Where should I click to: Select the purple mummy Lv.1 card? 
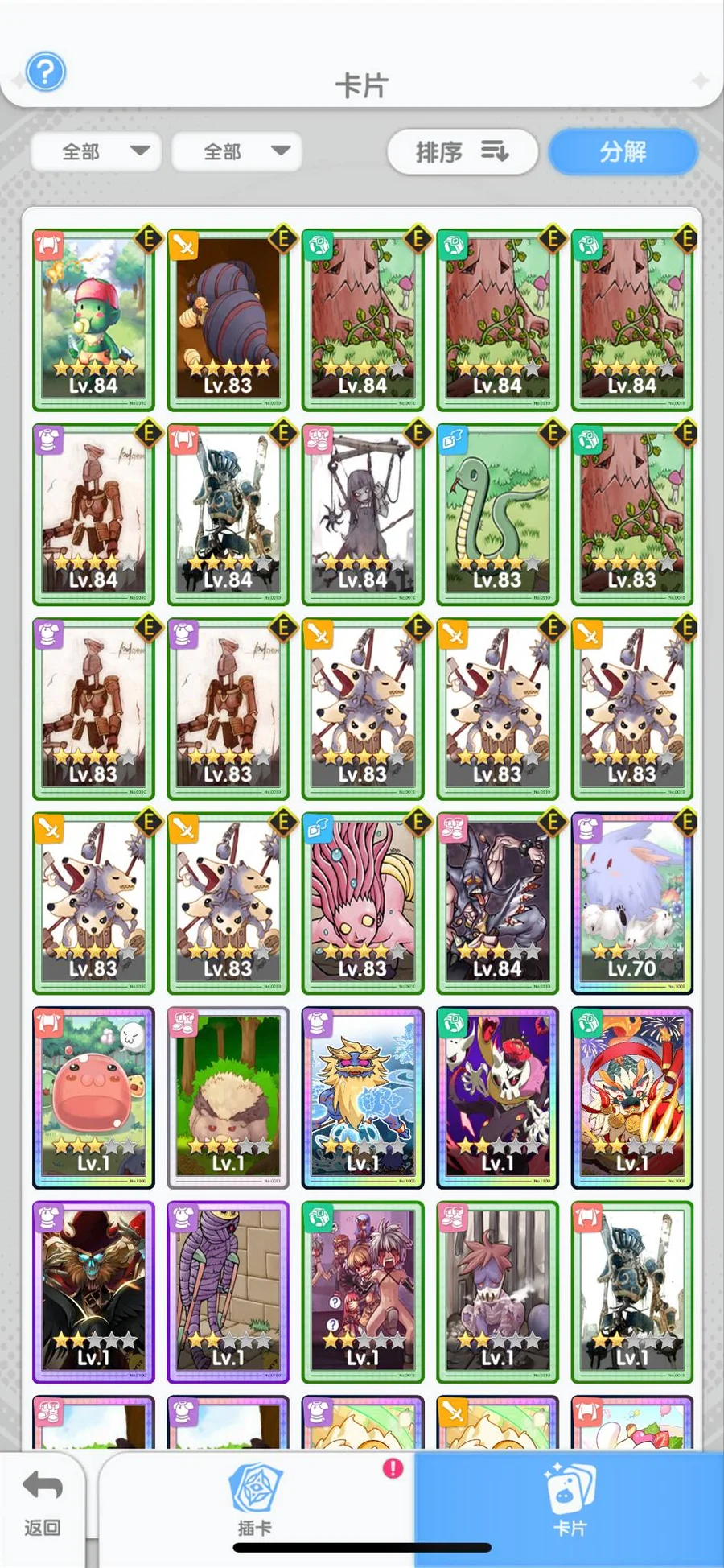tap(228, 1292)
